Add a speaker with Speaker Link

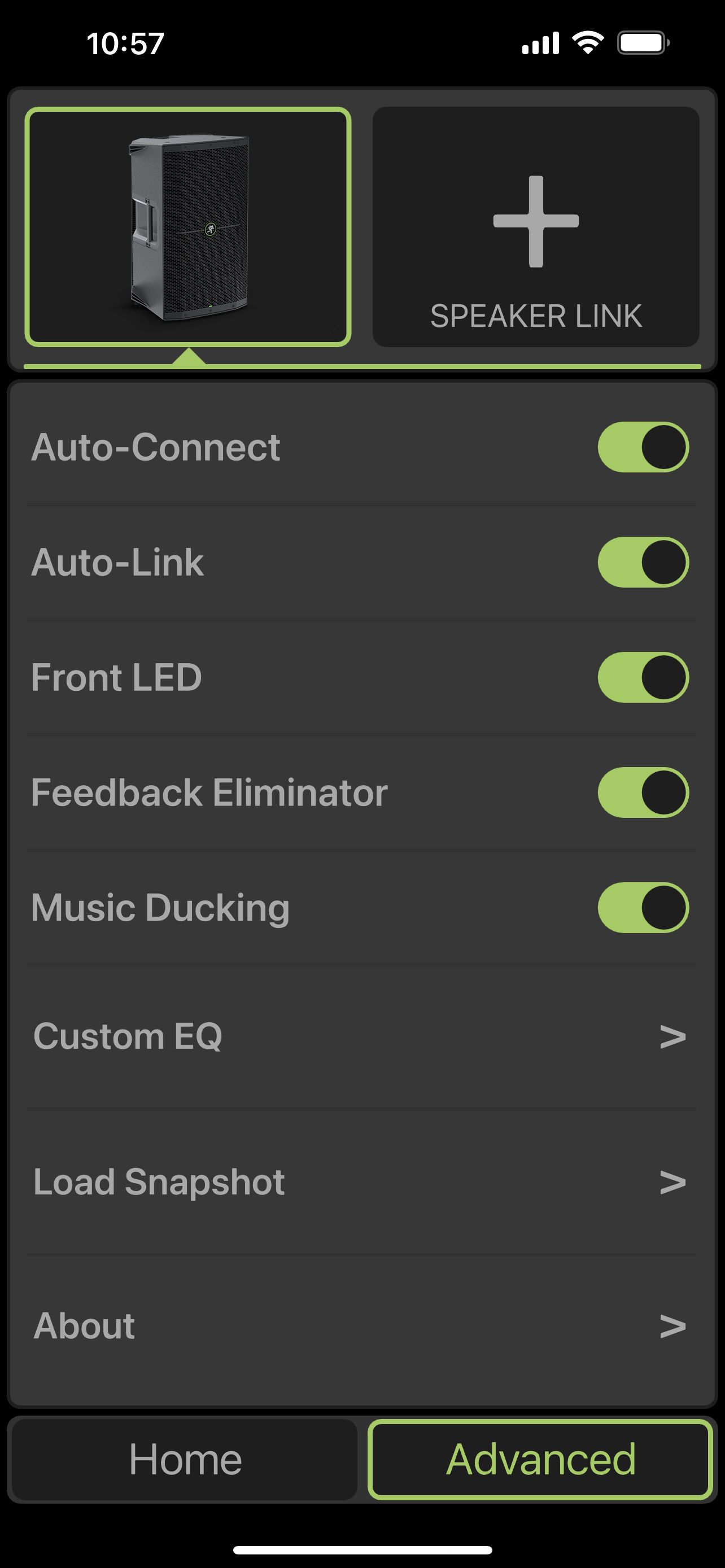click(536, 226)
